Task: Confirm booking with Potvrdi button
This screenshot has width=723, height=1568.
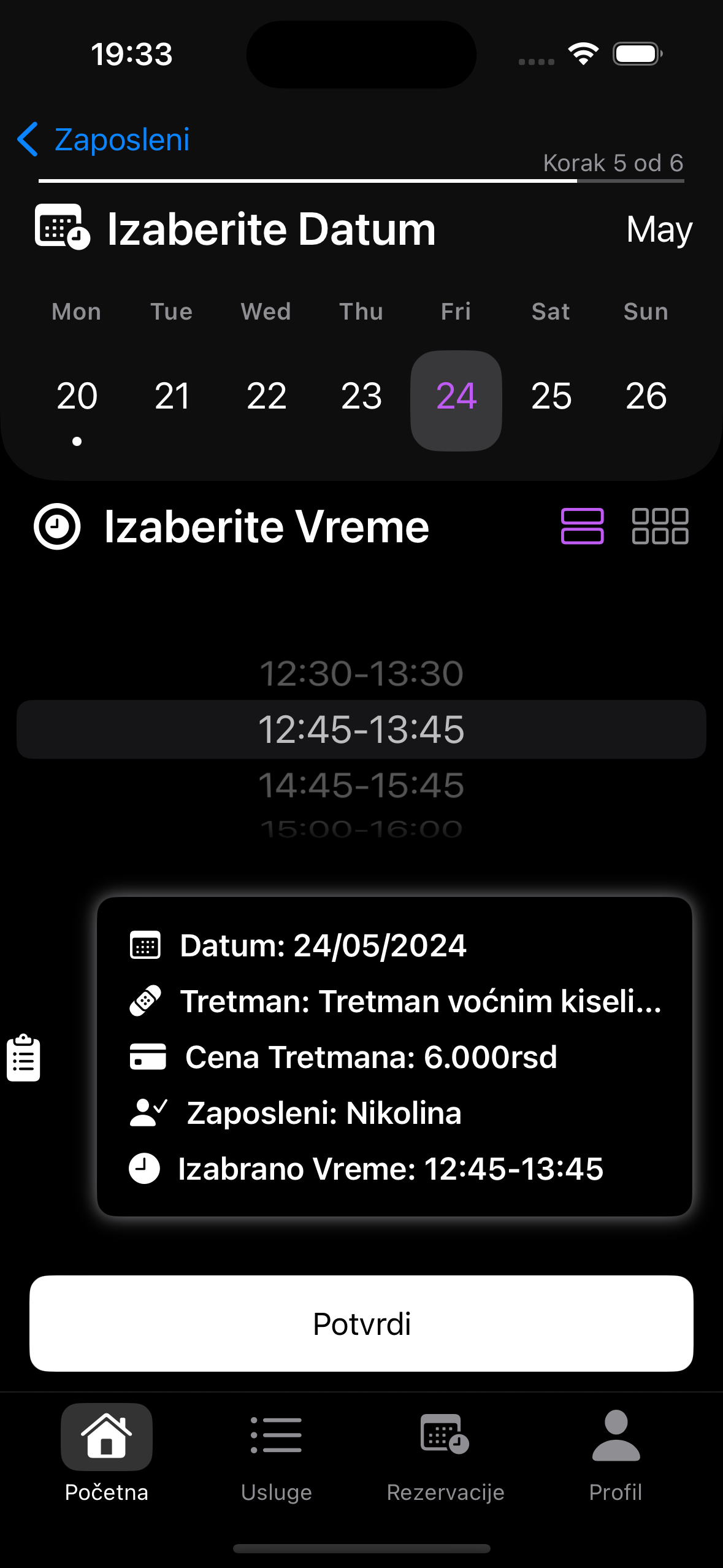Action: click(361, 1324)
